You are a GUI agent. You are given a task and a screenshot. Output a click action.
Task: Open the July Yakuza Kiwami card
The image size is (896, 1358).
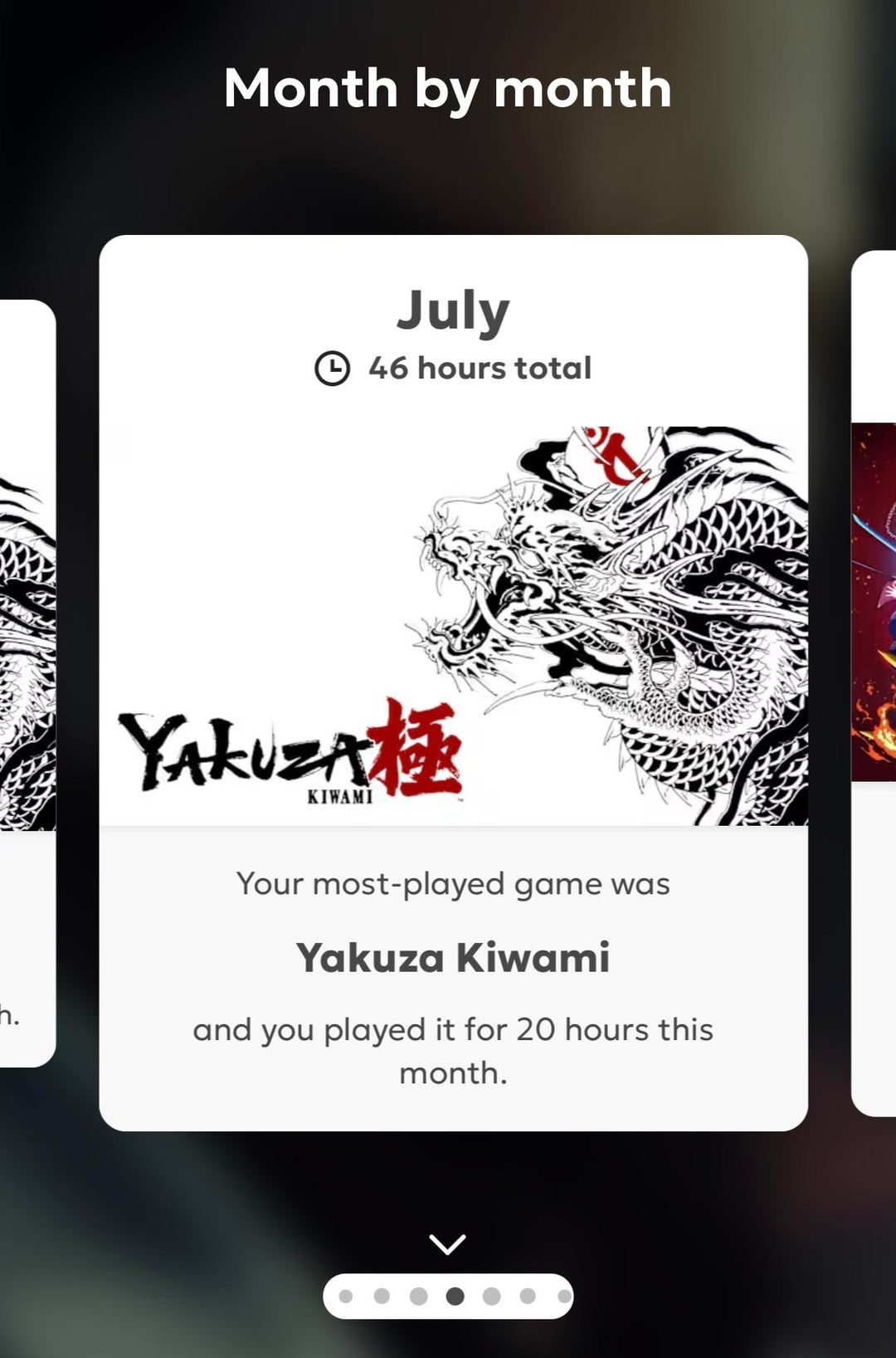point(453,682)
